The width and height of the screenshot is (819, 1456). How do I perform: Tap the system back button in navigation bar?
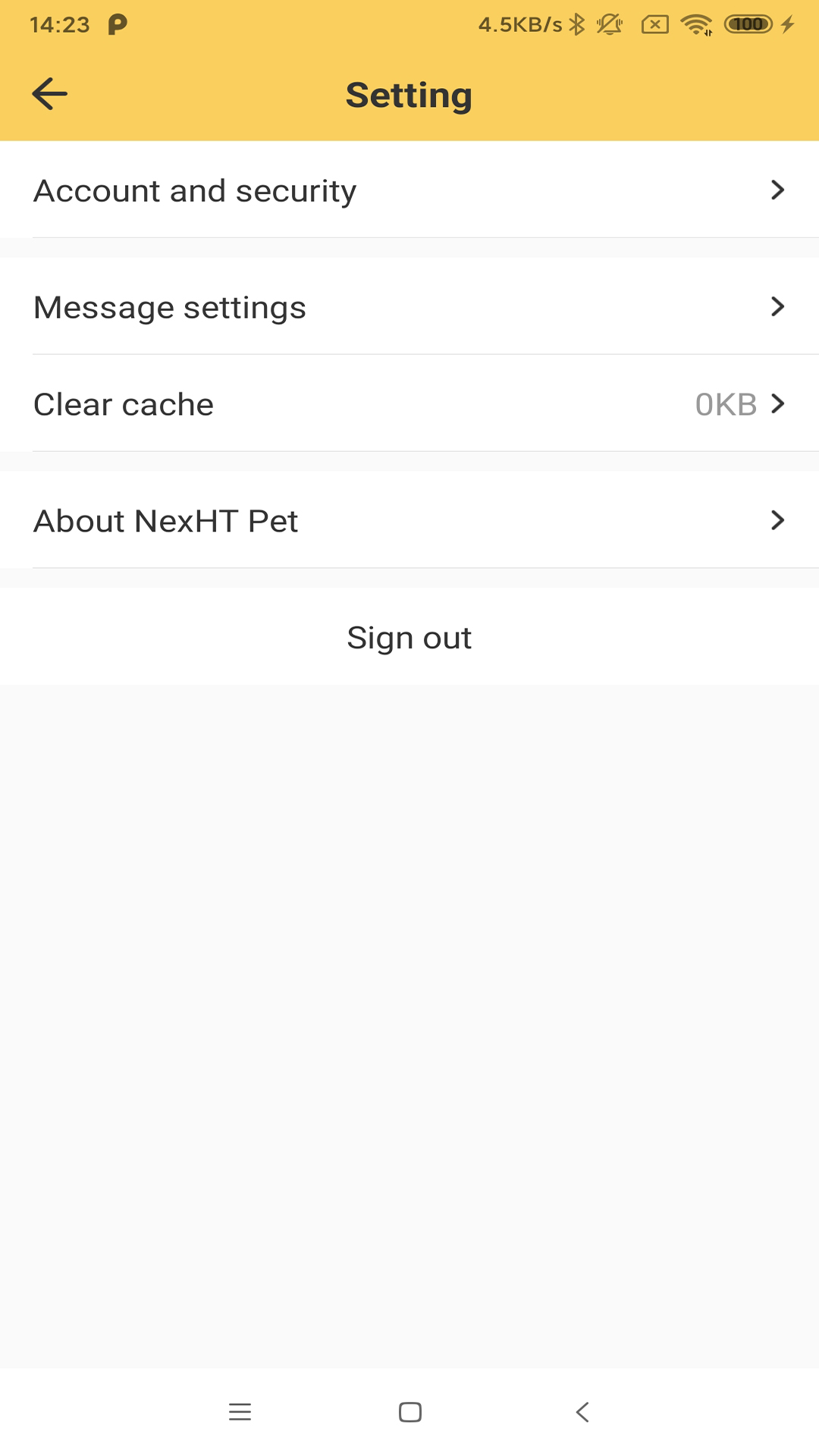(x=582, y=1411)
